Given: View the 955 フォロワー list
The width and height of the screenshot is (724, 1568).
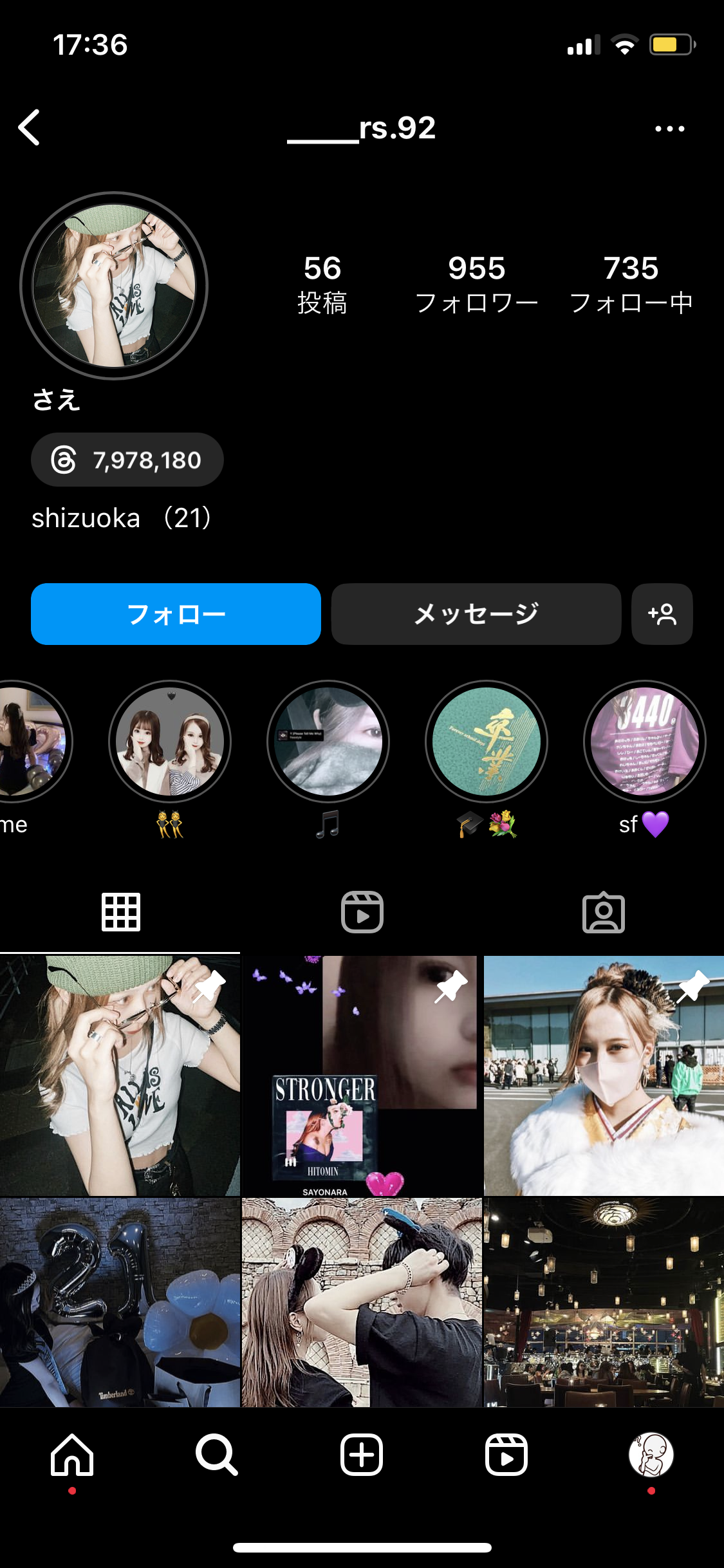Looking at the screenshot, I should 476,285.
